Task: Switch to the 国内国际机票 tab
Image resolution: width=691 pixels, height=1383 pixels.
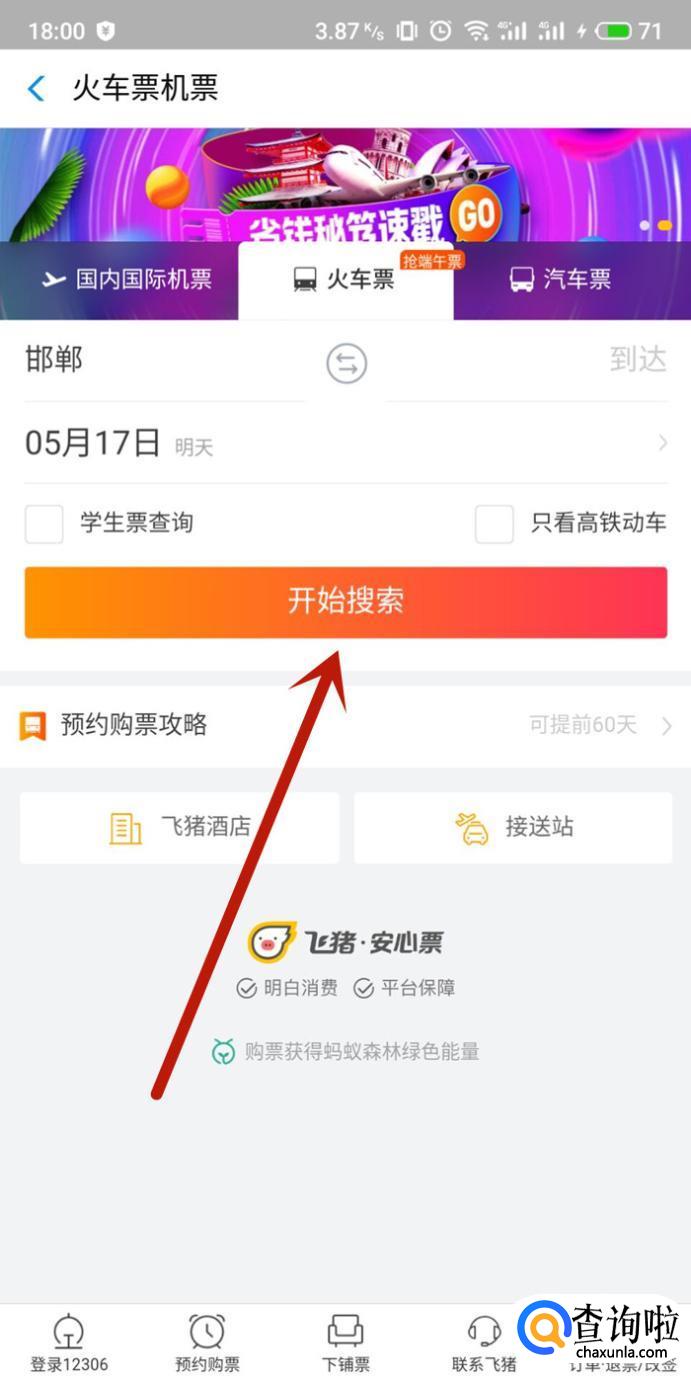Action: [x=127, y=280]
